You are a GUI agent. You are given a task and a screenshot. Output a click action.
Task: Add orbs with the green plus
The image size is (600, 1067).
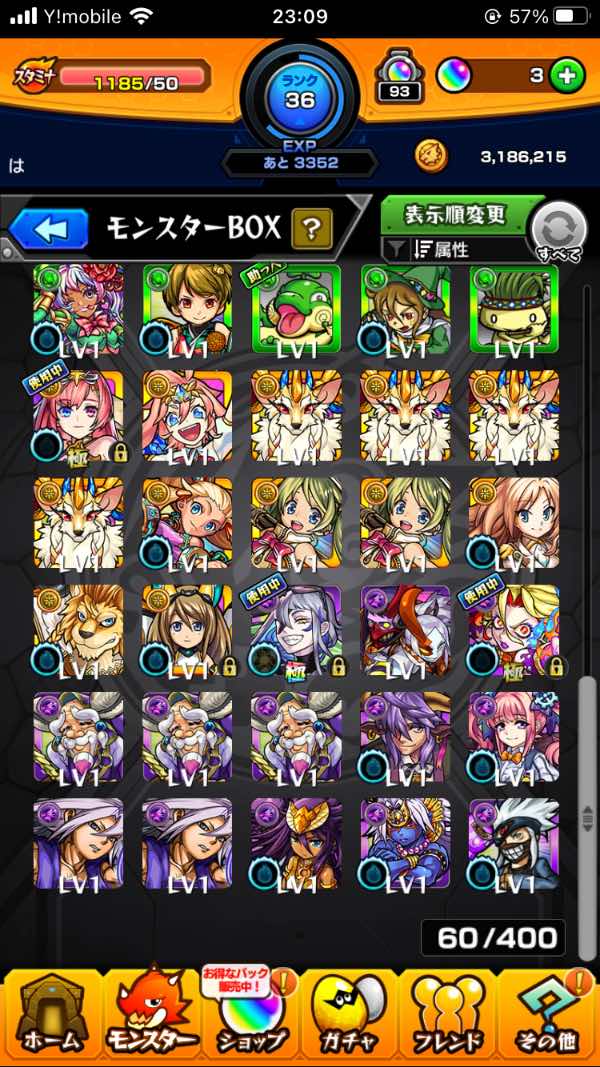click(x=568, y=75)
